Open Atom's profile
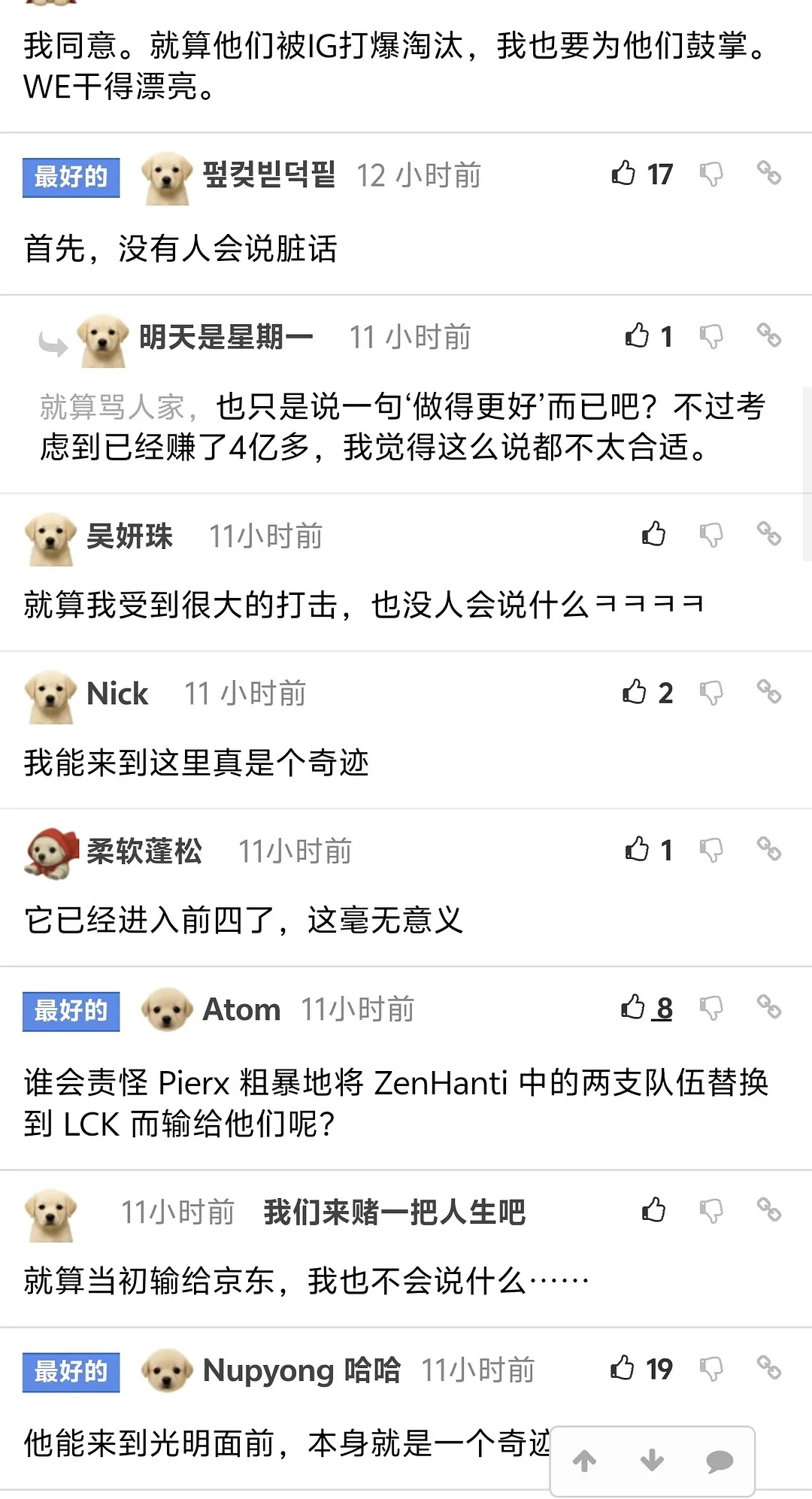The height and width of the screenshot is (1499, 812). tap(241, 1009)
